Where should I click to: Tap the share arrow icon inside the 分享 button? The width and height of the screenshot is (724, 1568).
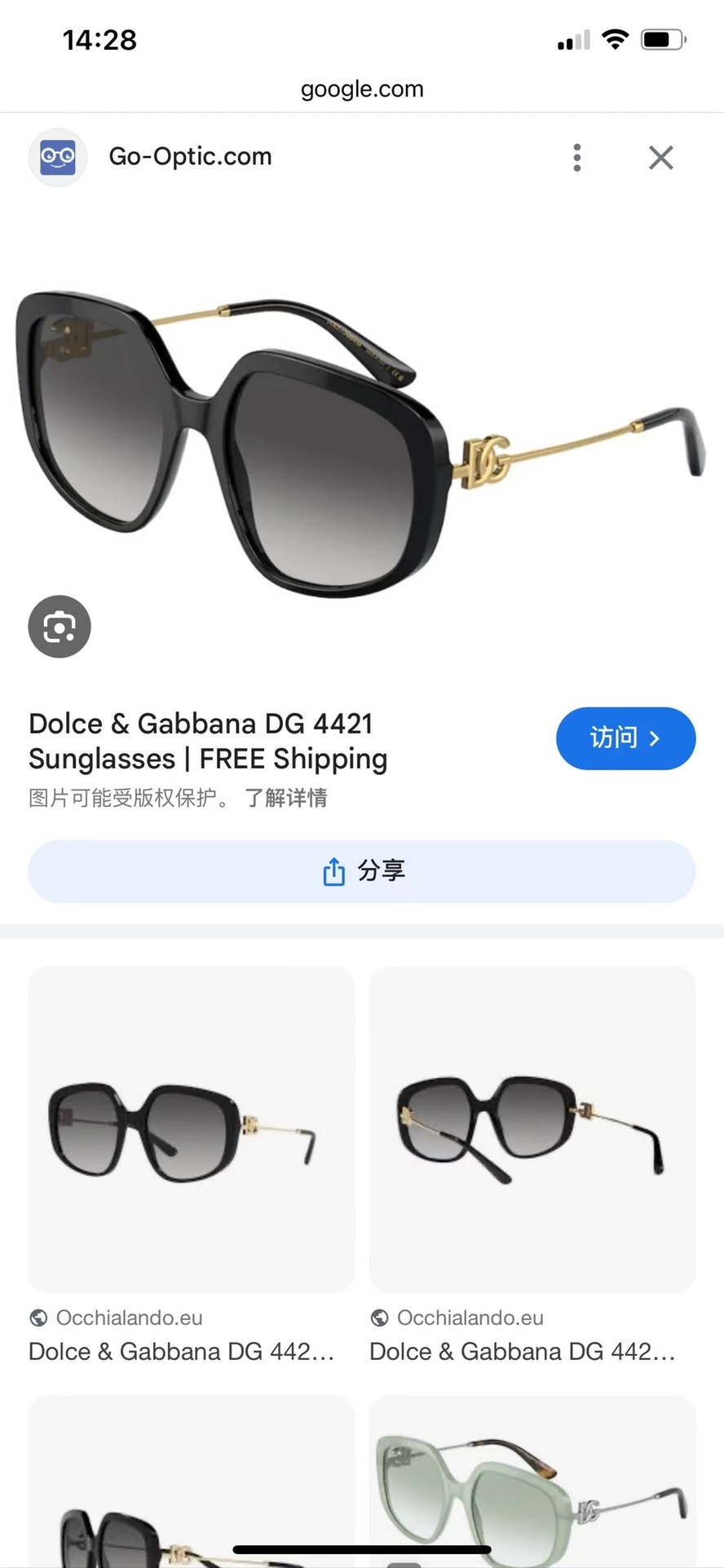click(333, 871)
